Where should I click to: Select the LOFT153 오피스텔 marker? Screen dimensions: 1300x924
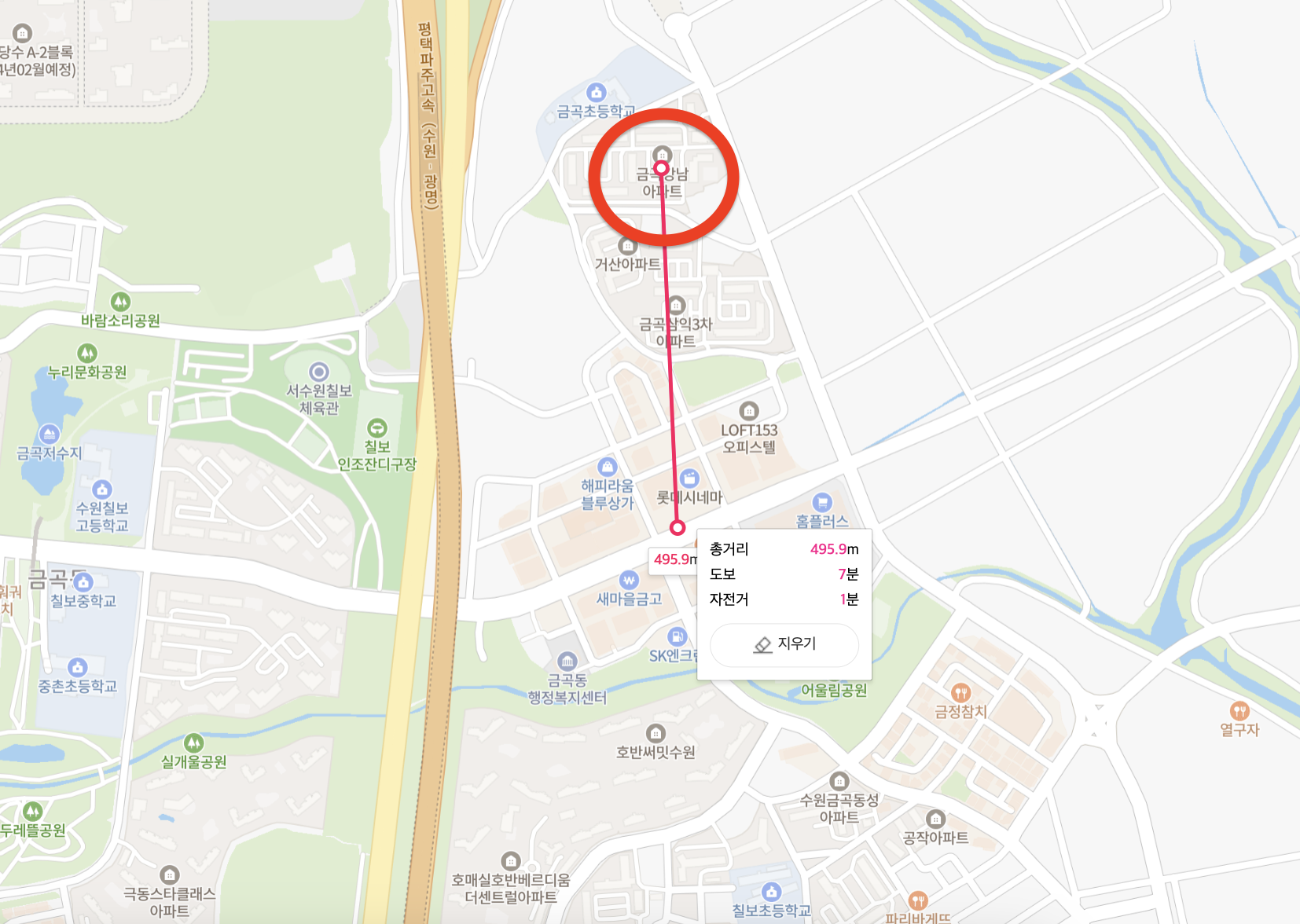(749, 410)
